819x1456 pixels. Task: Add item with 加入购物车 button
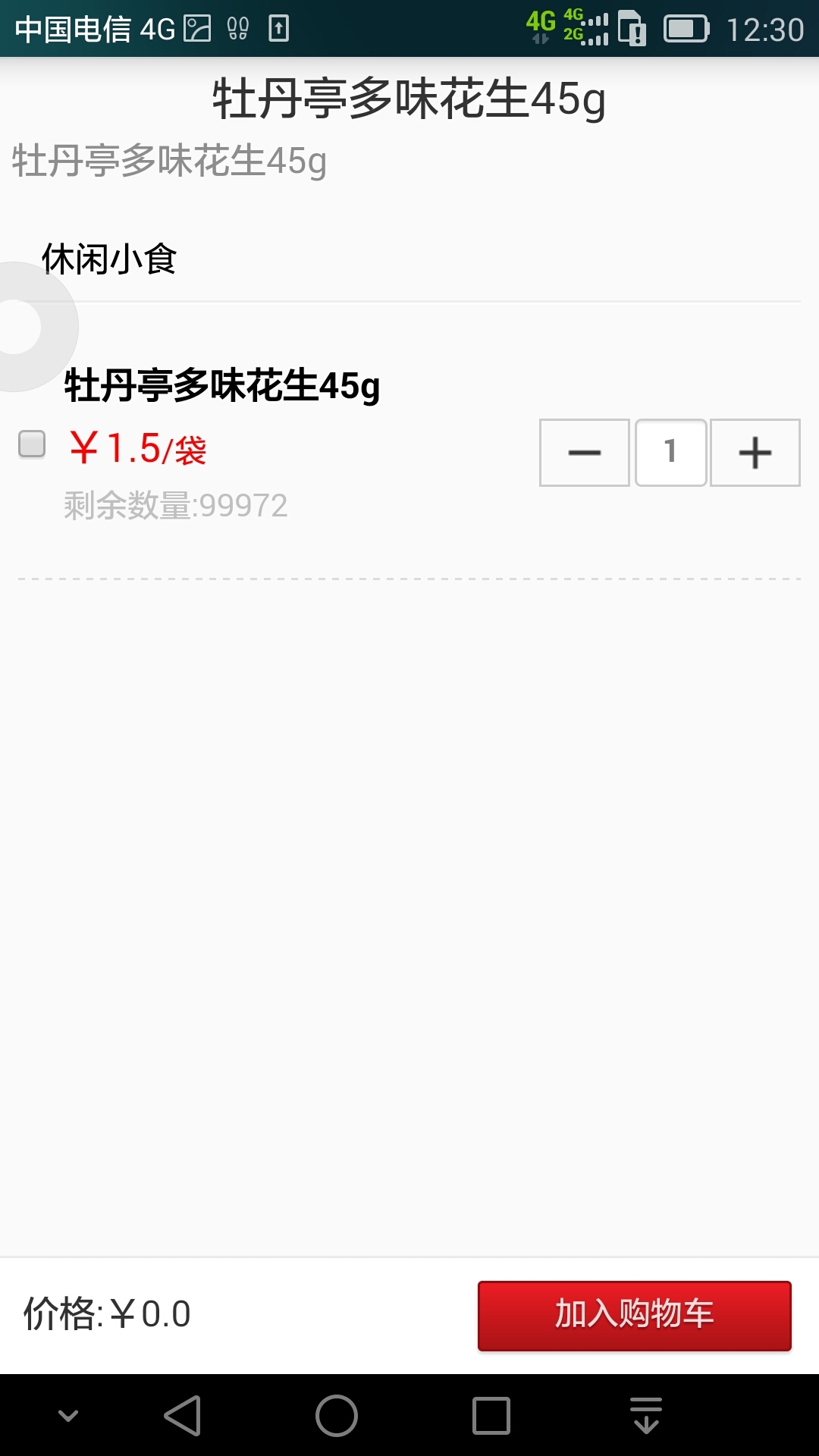click(634, 1316)
